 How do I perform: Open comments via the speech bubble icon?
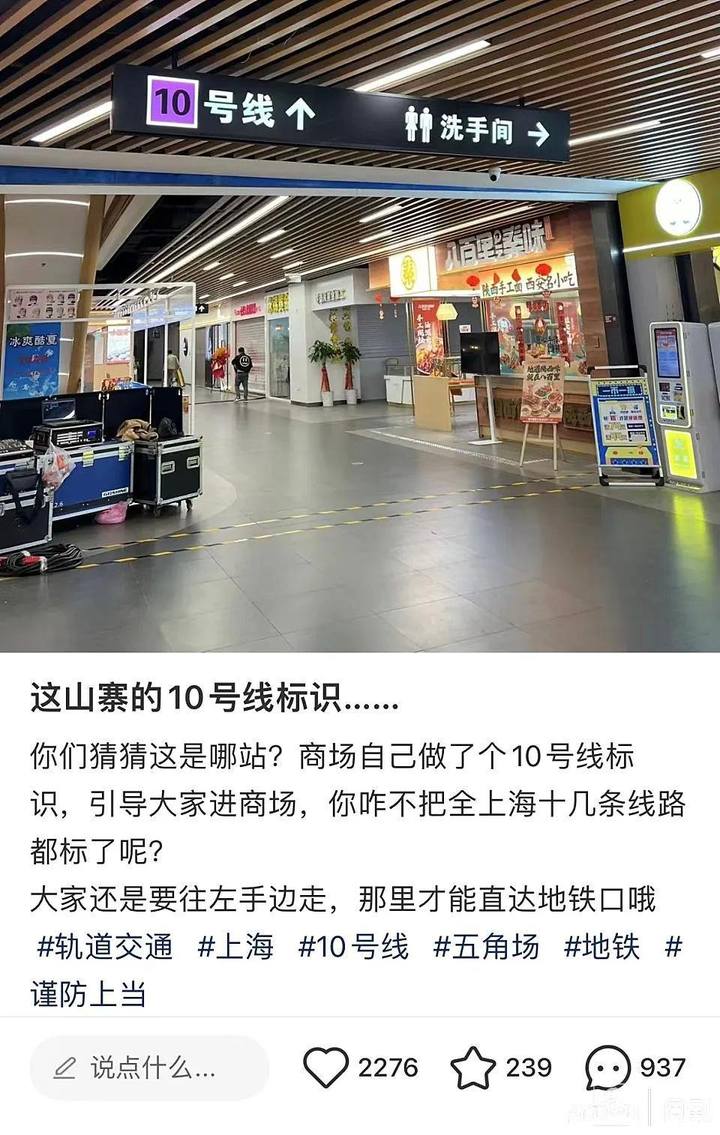608,1068
